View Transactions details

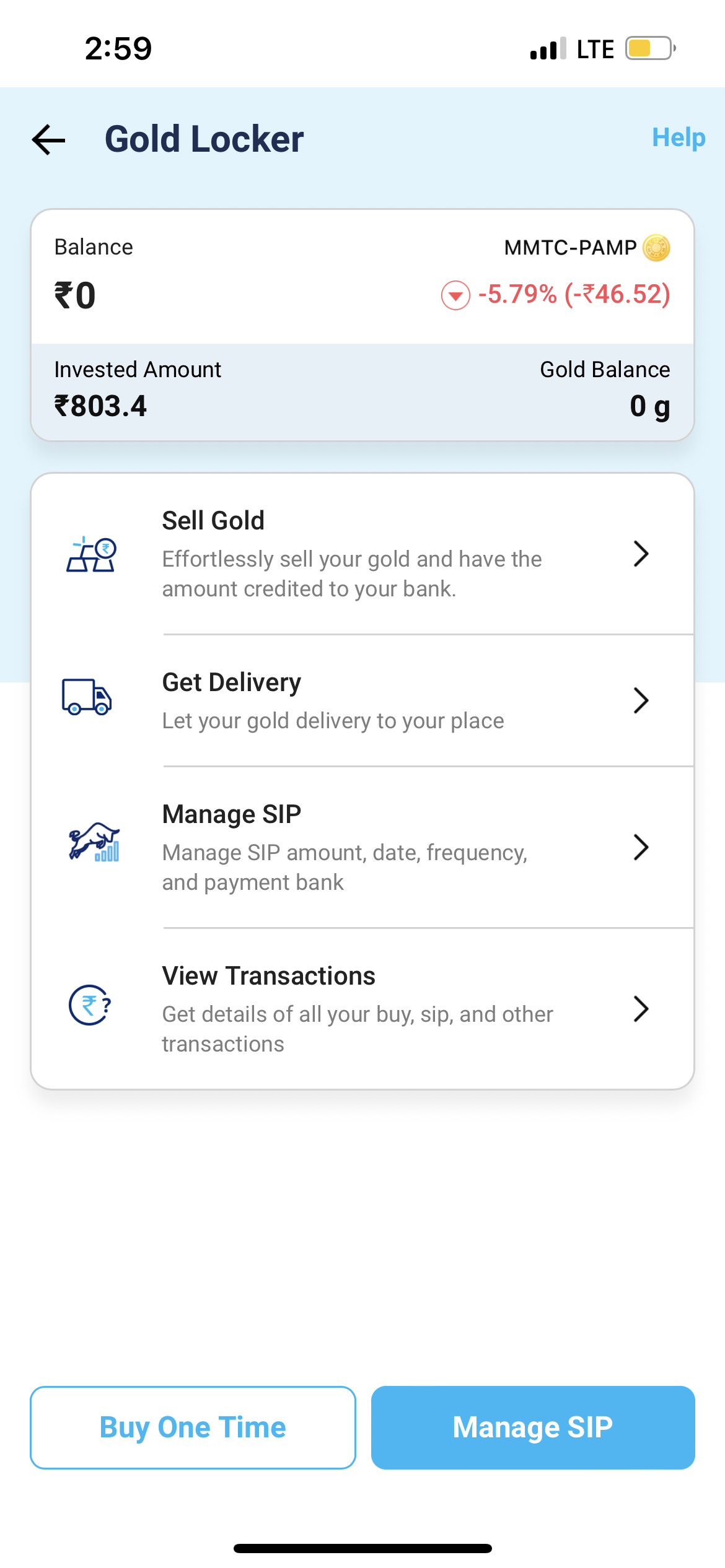click(x=362, y=1009)
